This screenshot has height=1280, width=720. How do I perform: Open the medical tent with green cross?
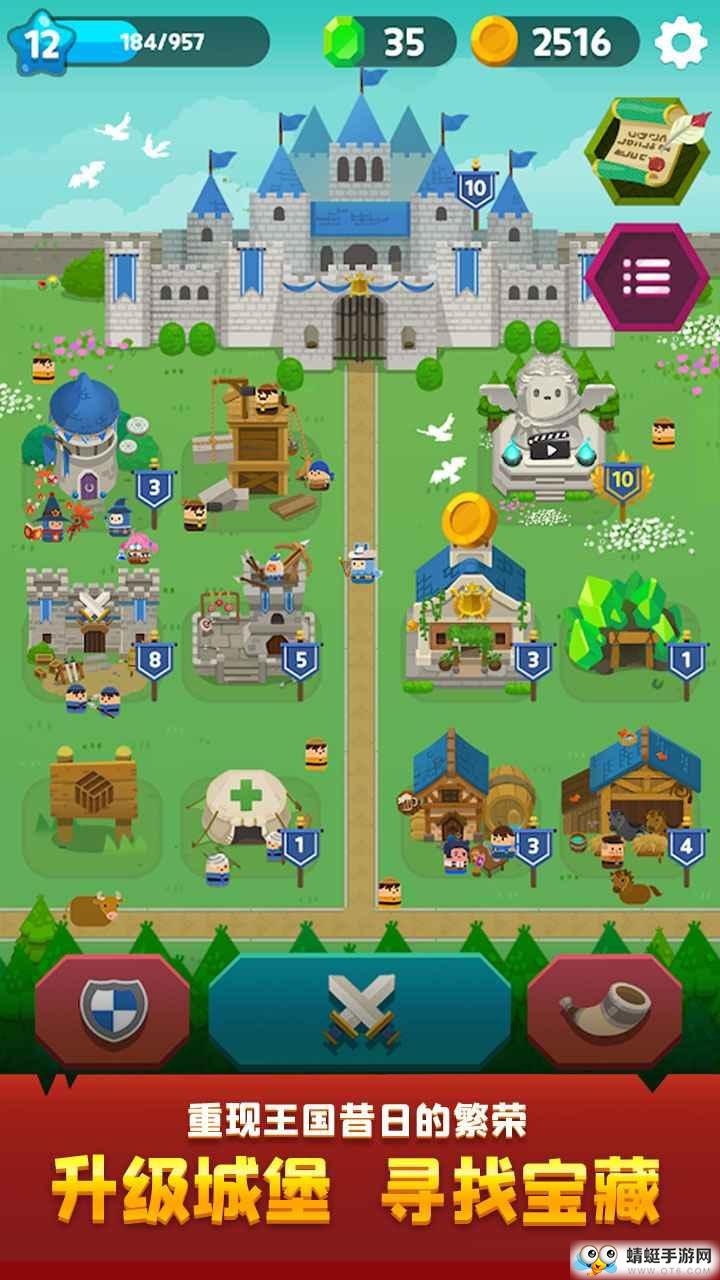point(248,805)
